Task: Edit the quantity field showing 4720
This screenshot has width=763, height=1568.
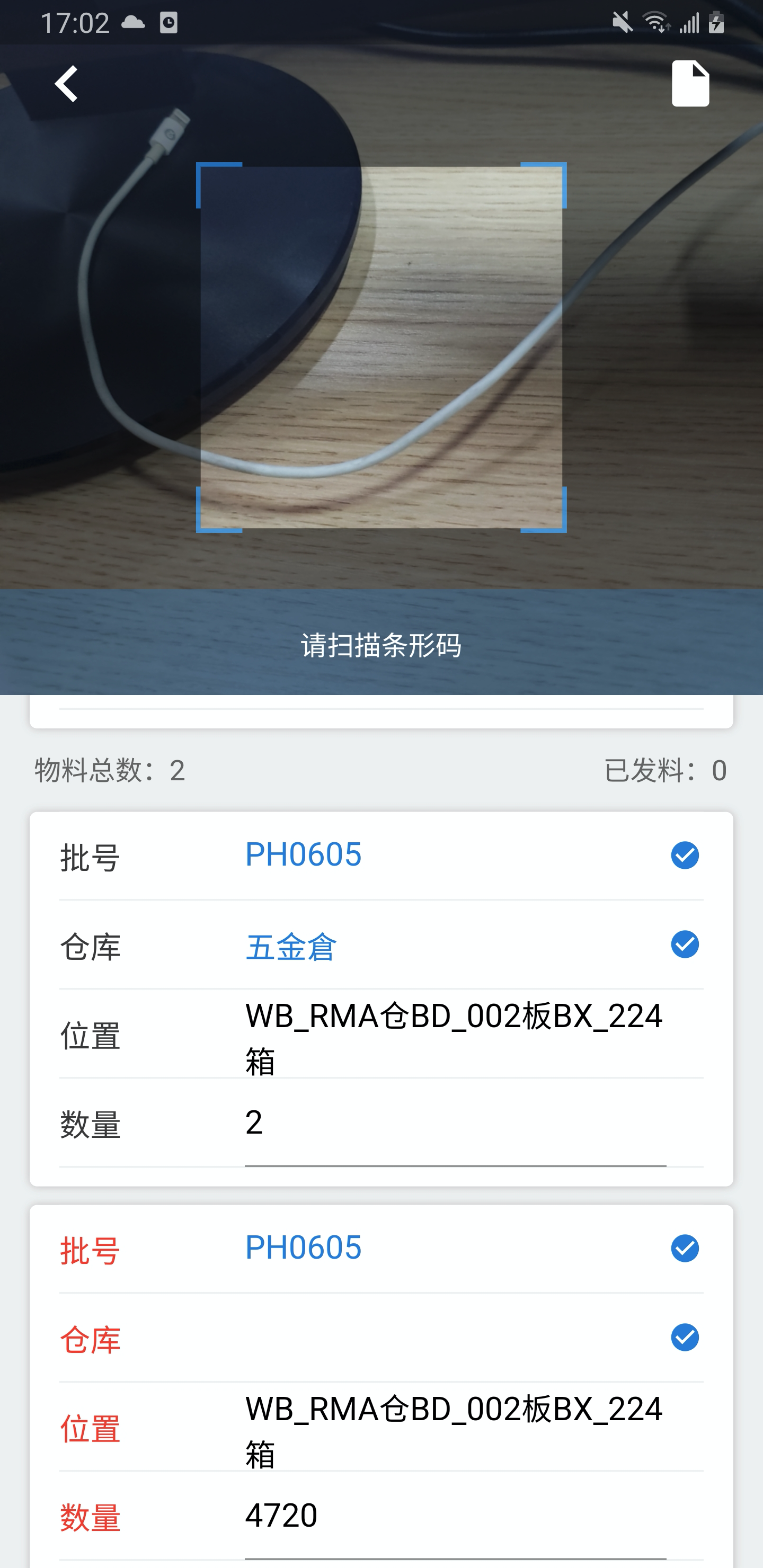Action: coord(454,1516)
